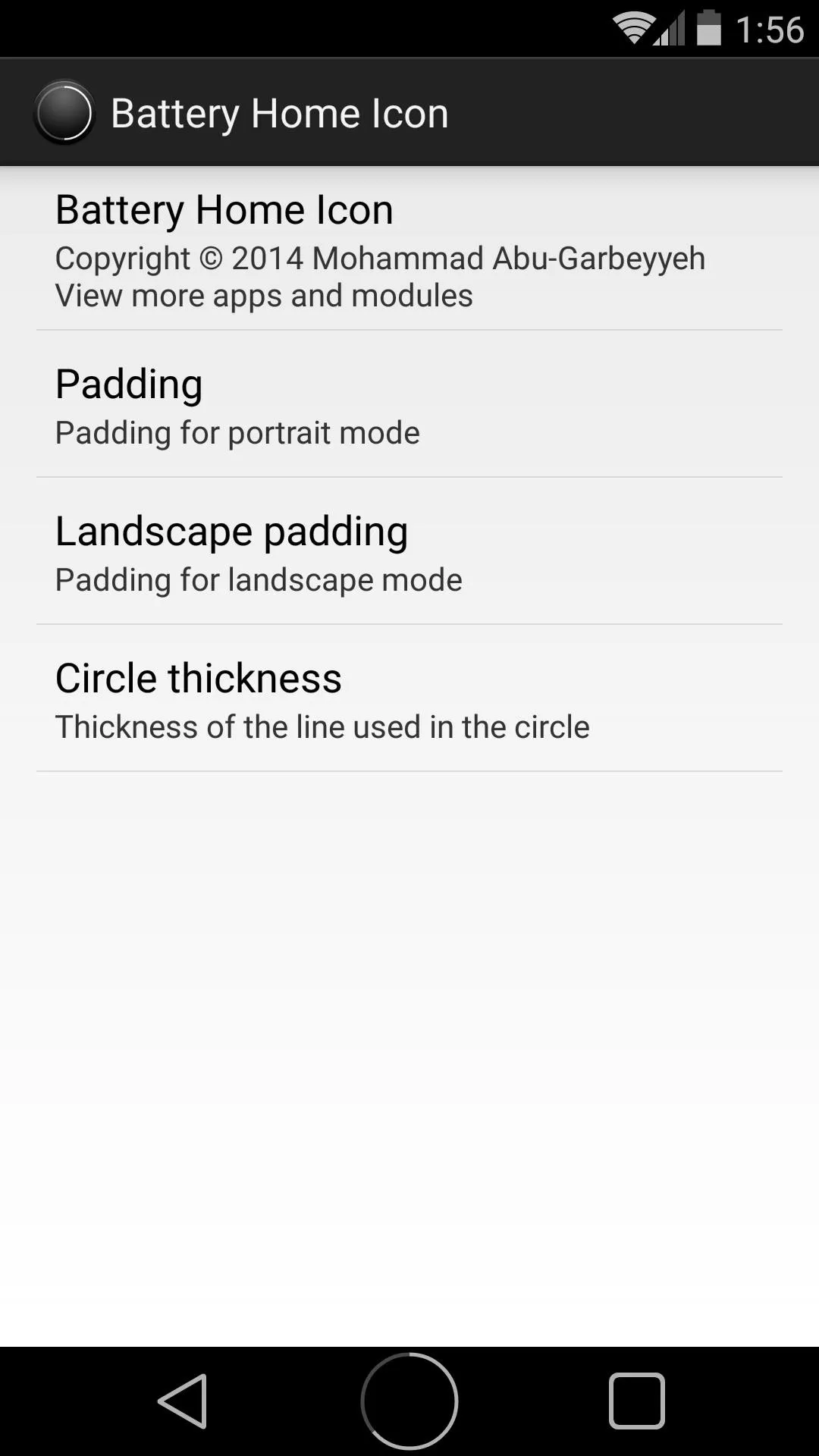Open recent apps with the square button
Screen dimensions: 819x1456
pyautogui.click(x=637, y=1401)
